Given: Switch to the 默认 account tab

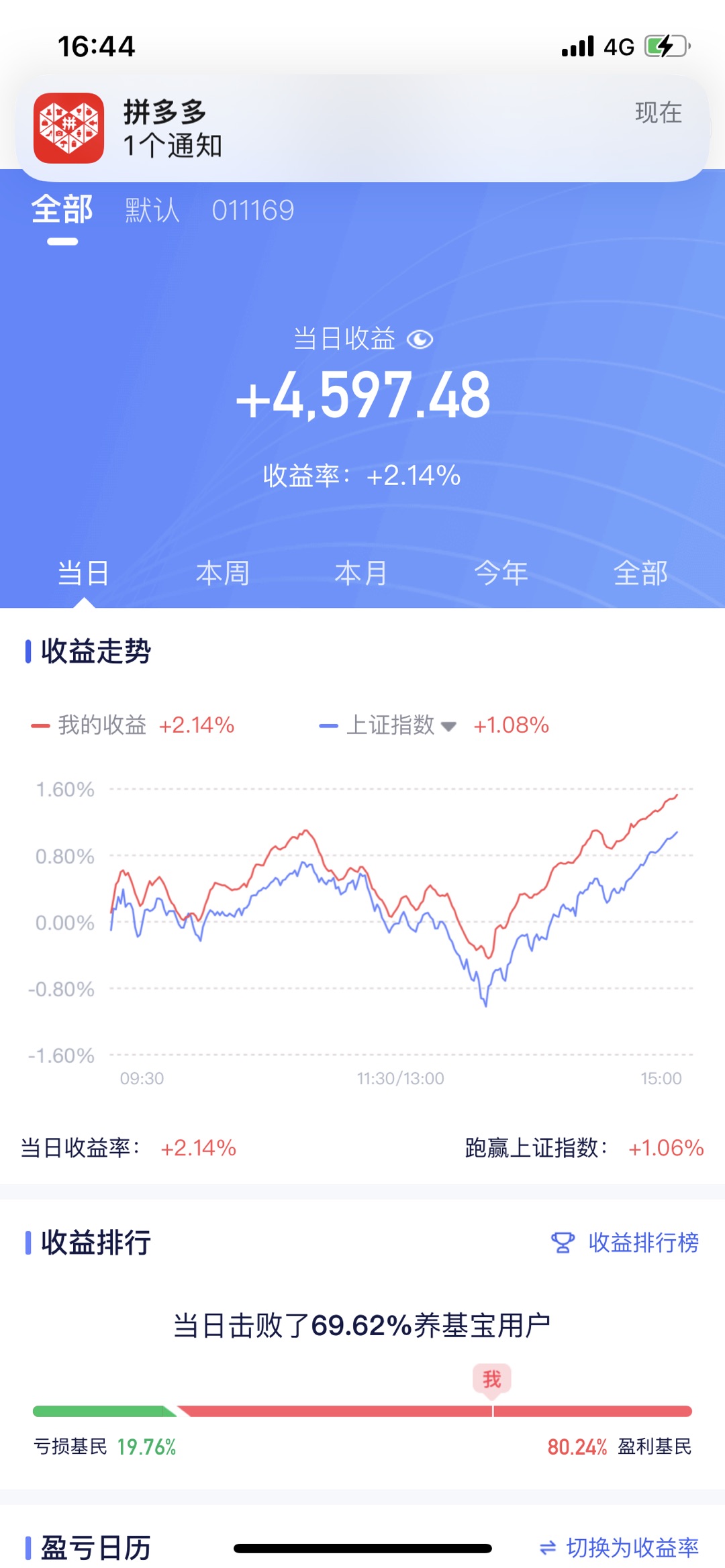Looking at the screenshot, I should coord(152,211).
